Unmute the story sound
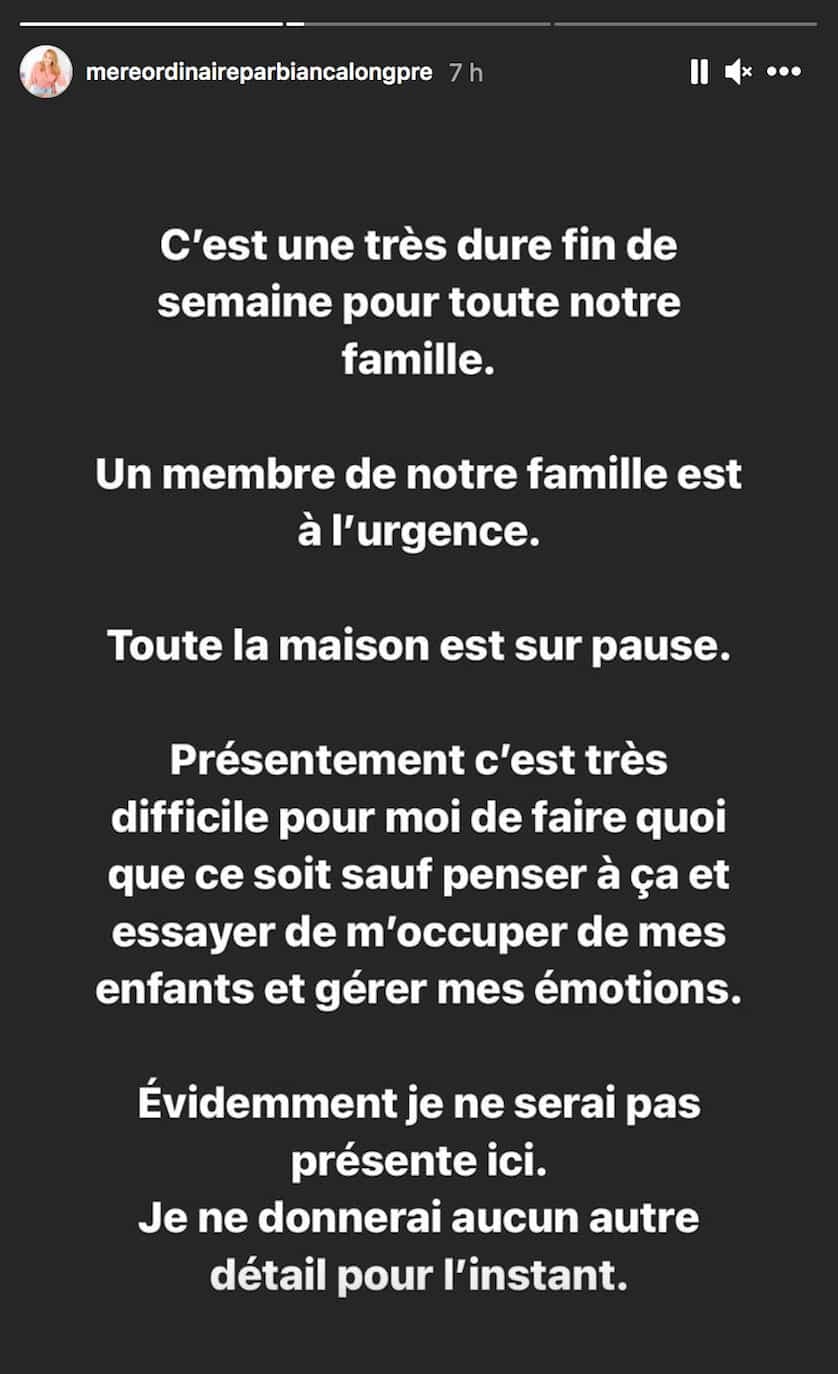The image size is (838, 1374). point(738,72)
